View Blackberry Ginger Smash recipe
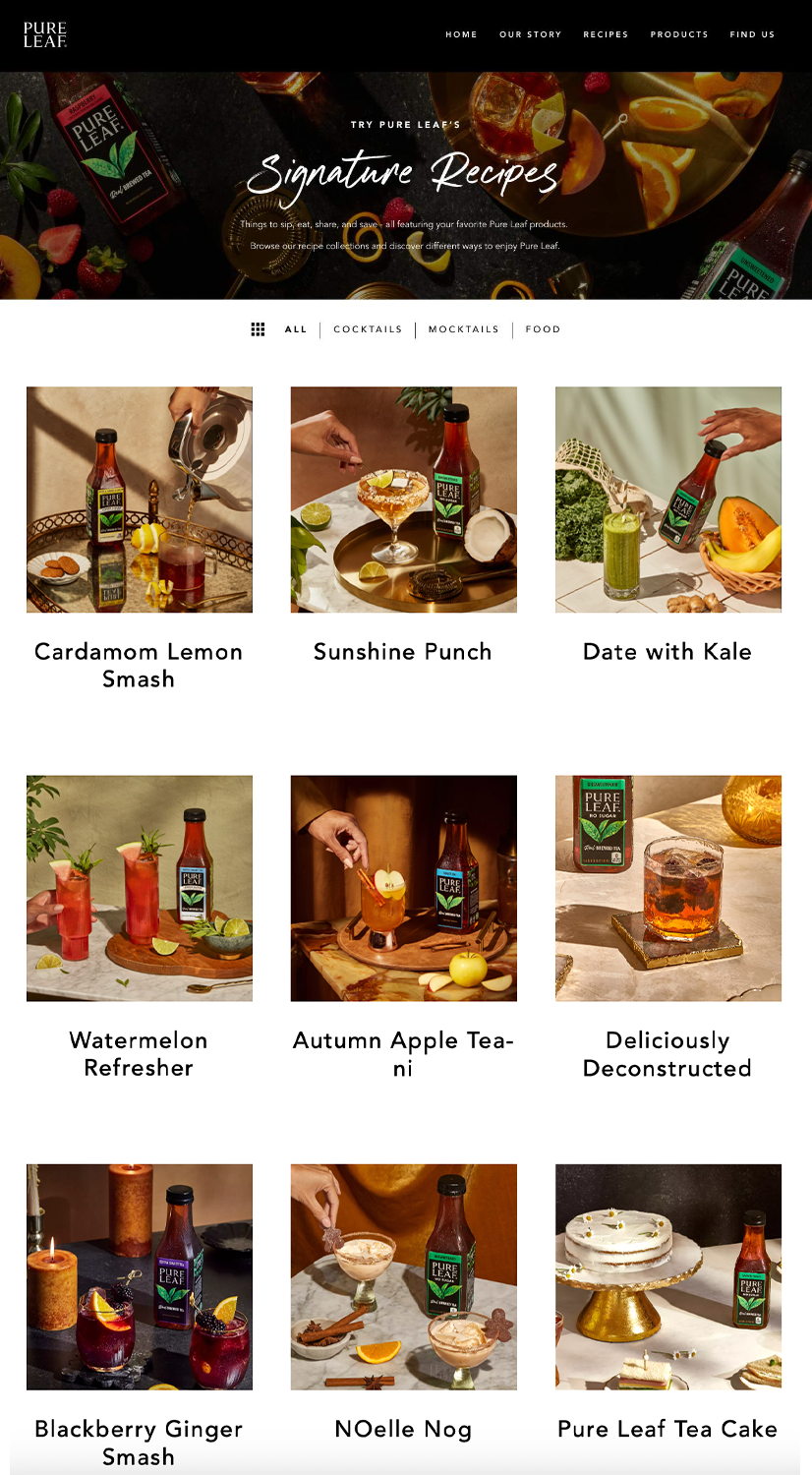Image resolution: width=812 pixels, height=1475 pixels. coord(139,1276)
